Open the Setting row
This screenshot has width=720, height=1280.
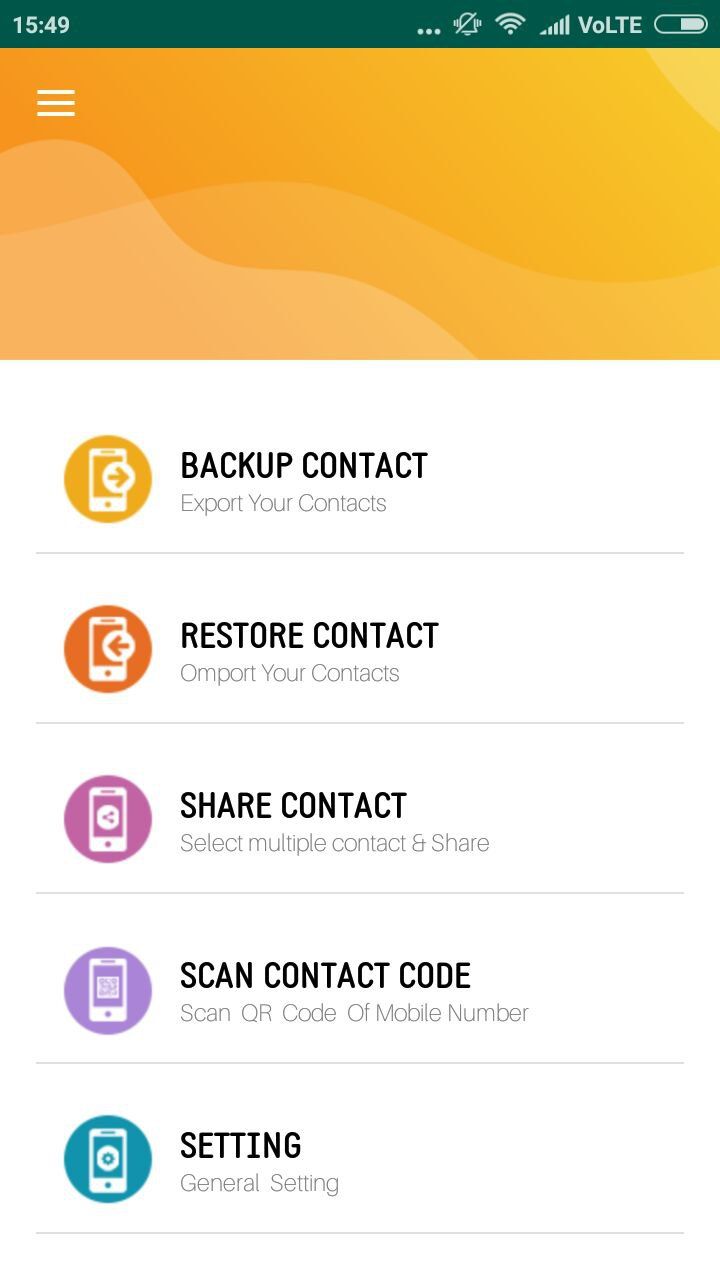[360, 1159]
